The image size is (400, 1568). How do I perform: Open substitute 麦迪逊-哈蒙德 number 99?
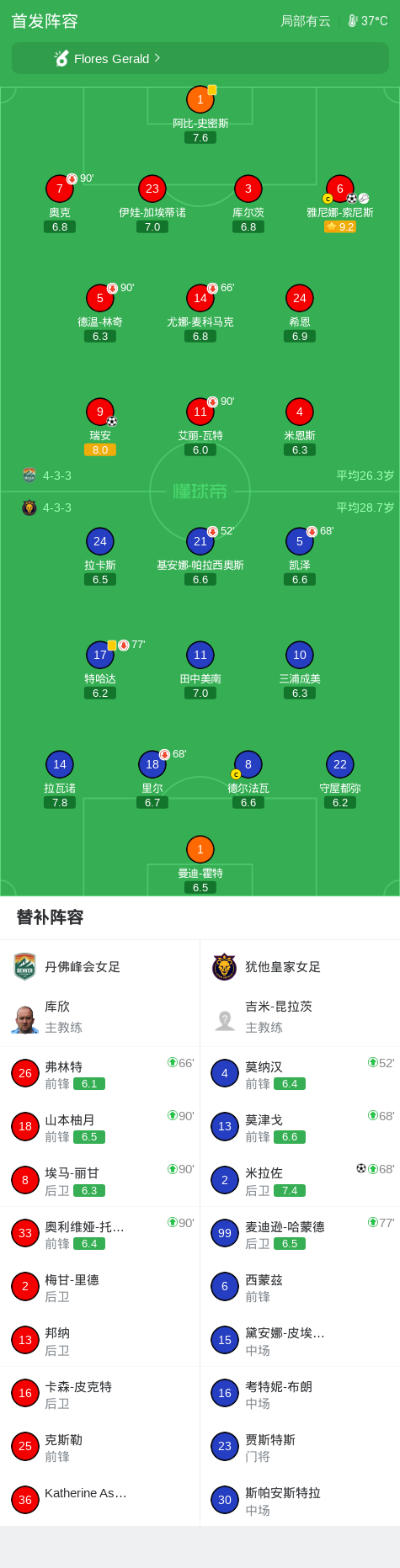click(x=300, y=1234)
